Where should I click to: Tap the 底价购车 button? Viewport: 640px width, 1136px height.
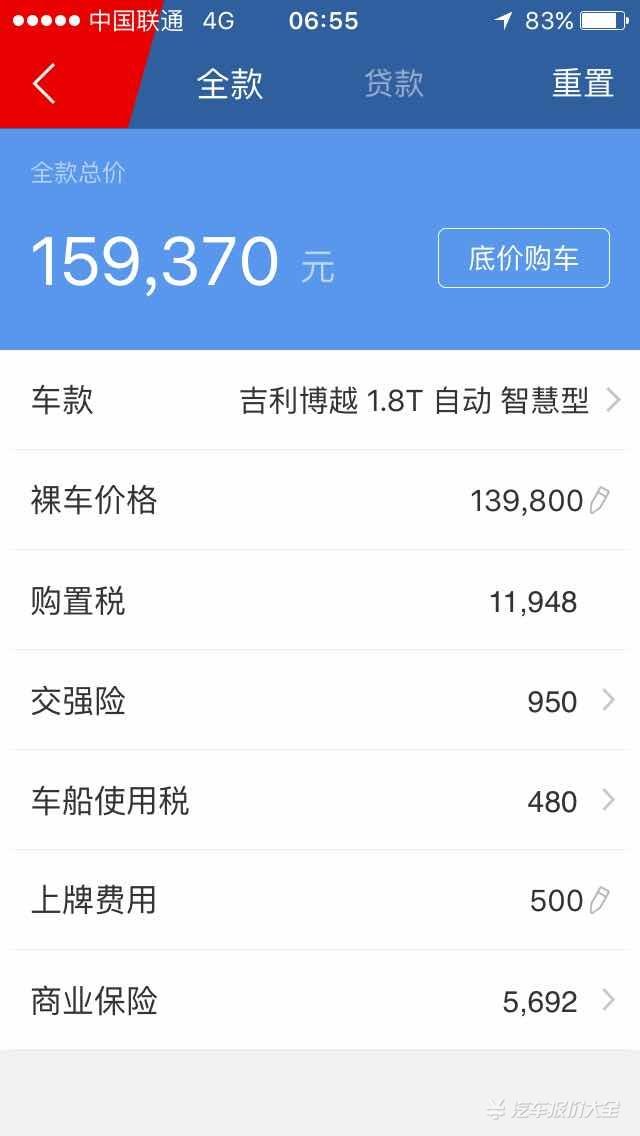point(524,258)
